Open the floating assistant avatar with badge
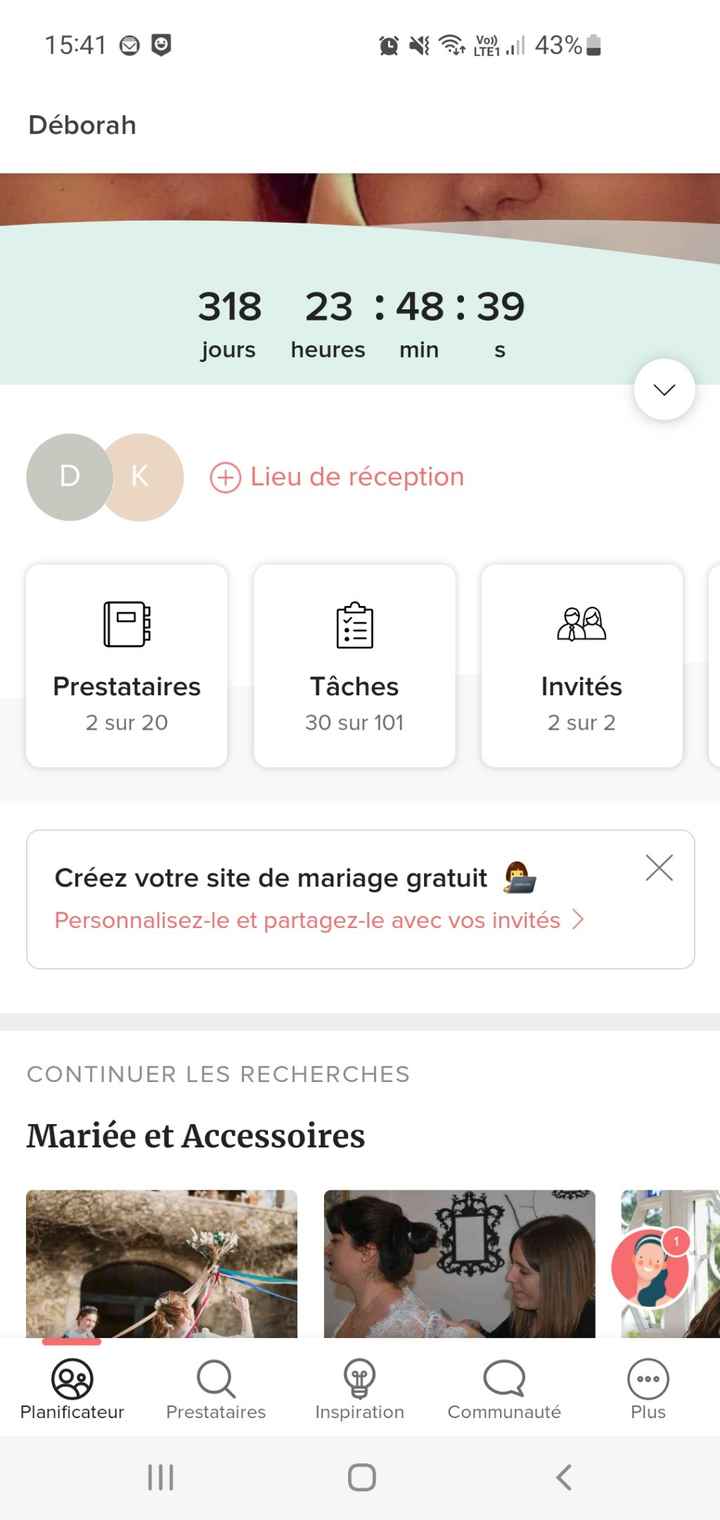Viewport: 720px width, 1520px height. point(651,1267)
